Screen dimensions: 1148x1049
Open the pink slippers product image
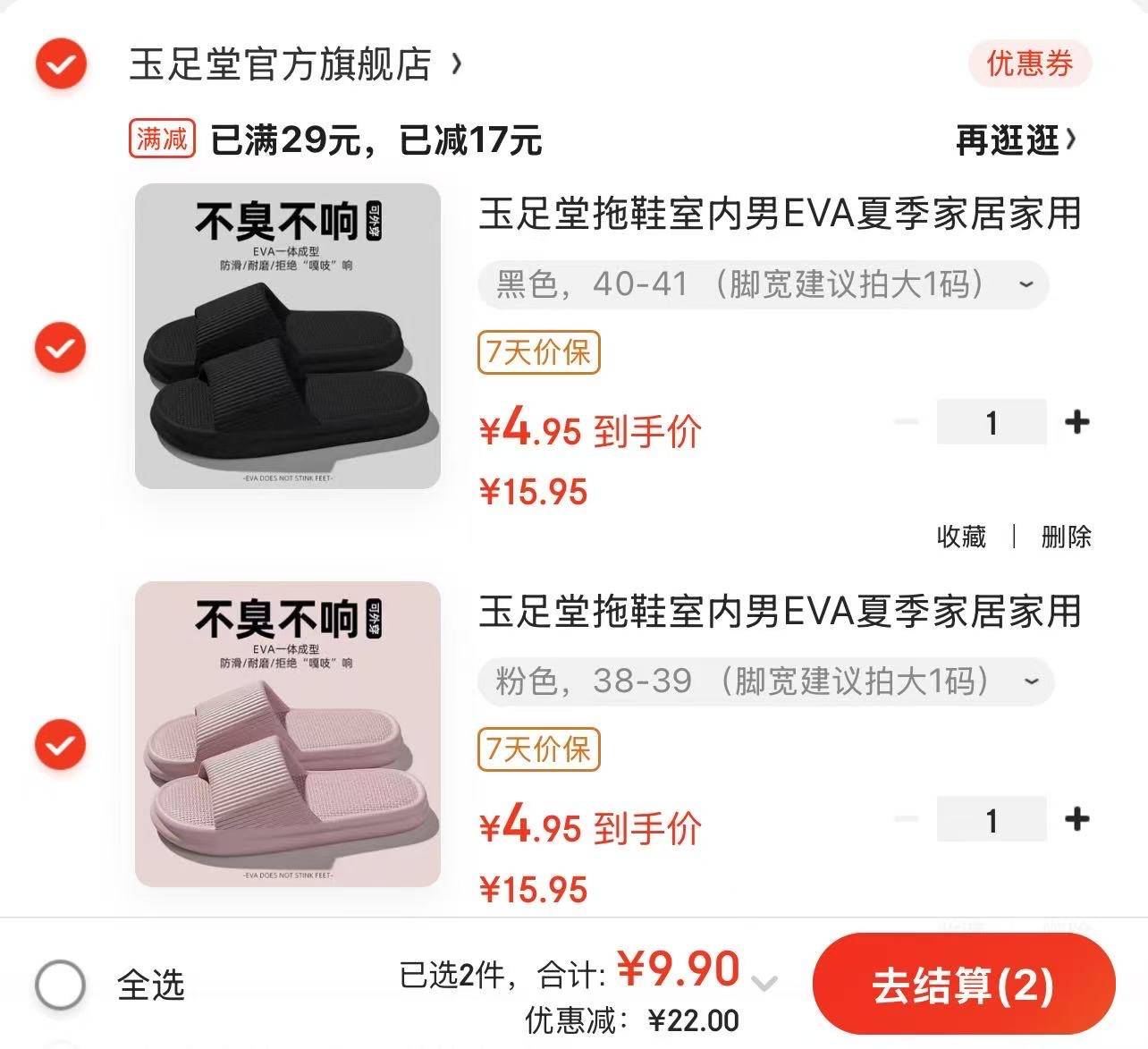pos(287,733)
